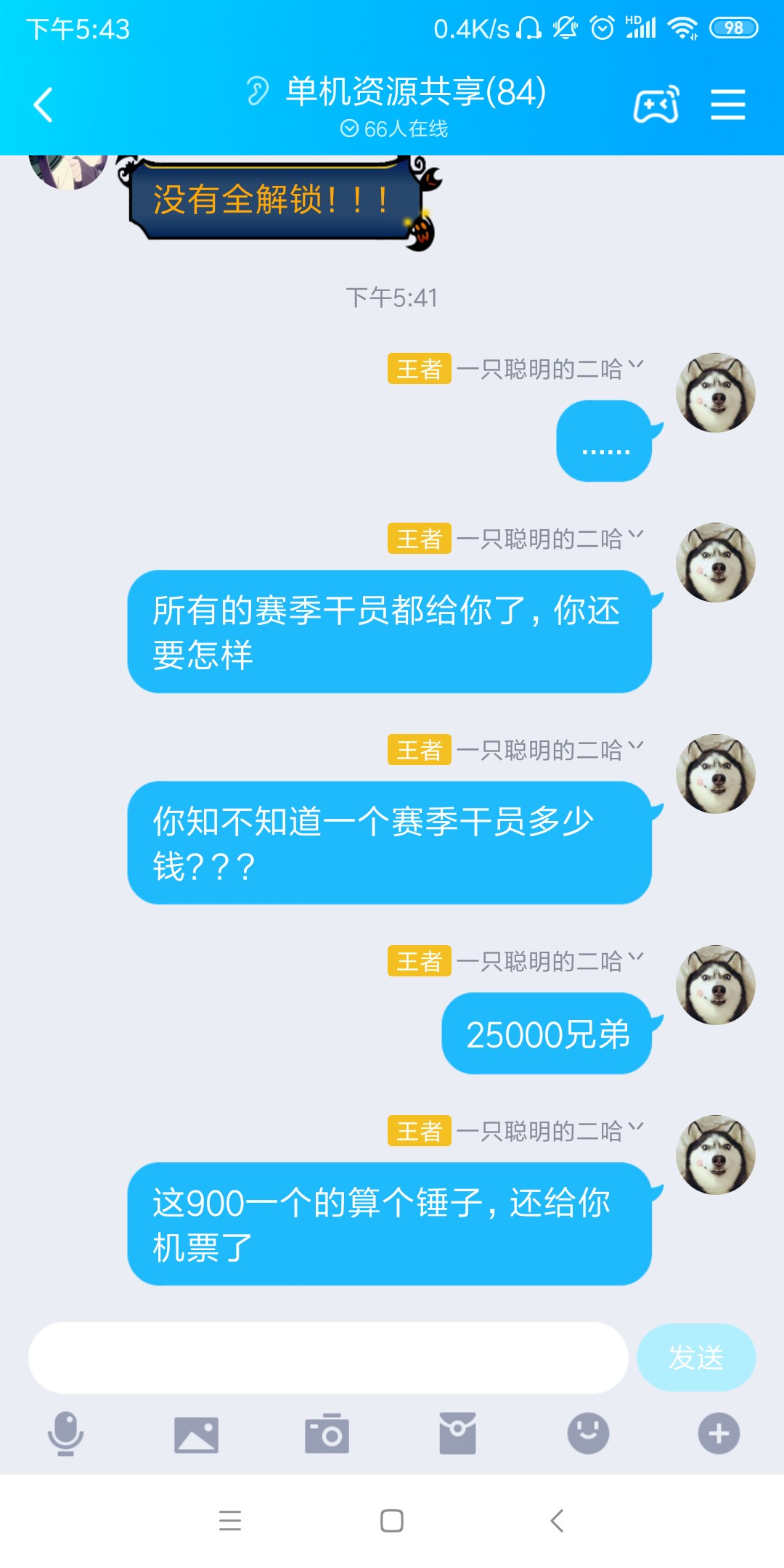Go back from the group chat
The height and width of the screenshot is (1568, 784).
pos(44,105)
